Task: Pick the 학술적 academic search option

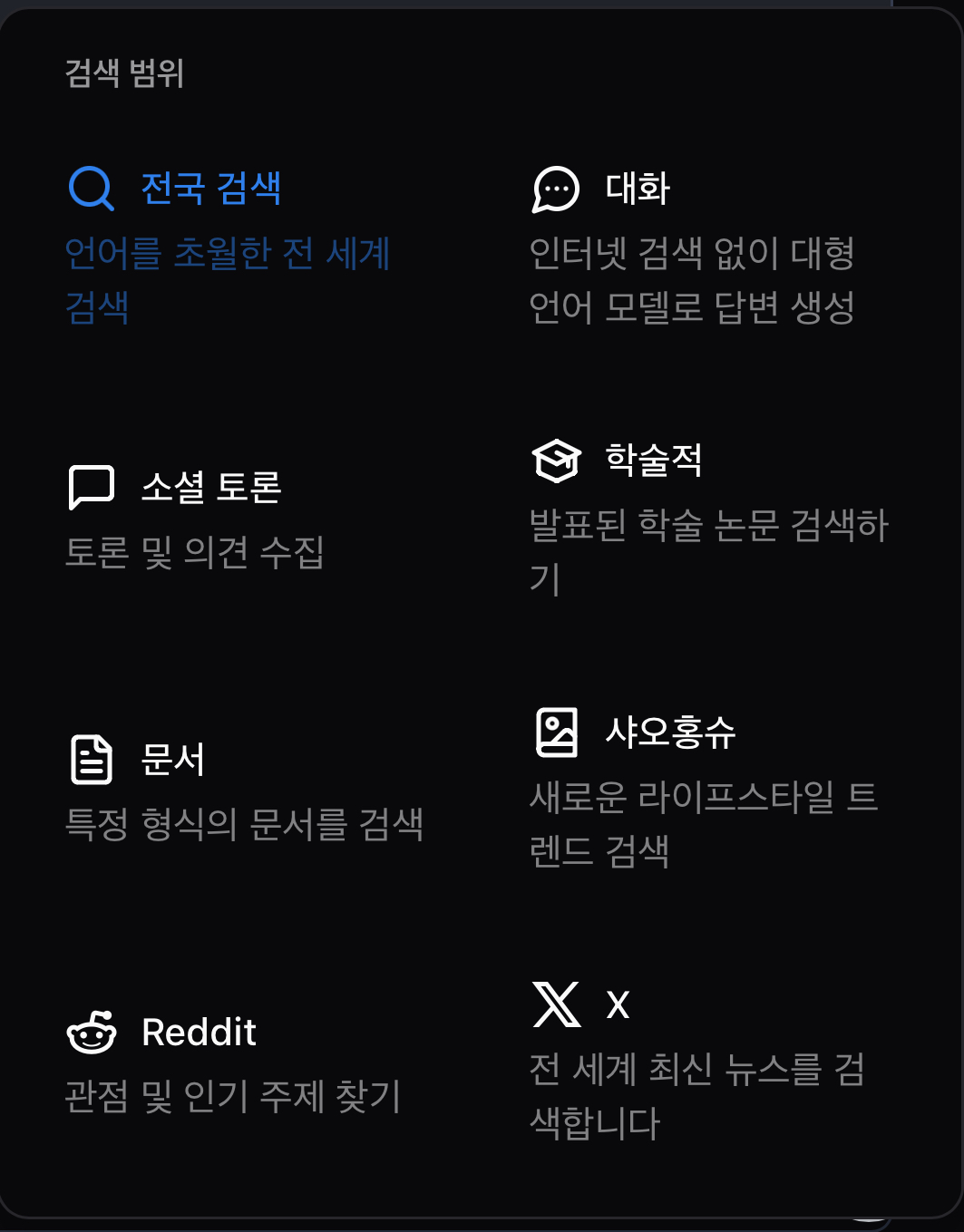Action: pos(653,461)
